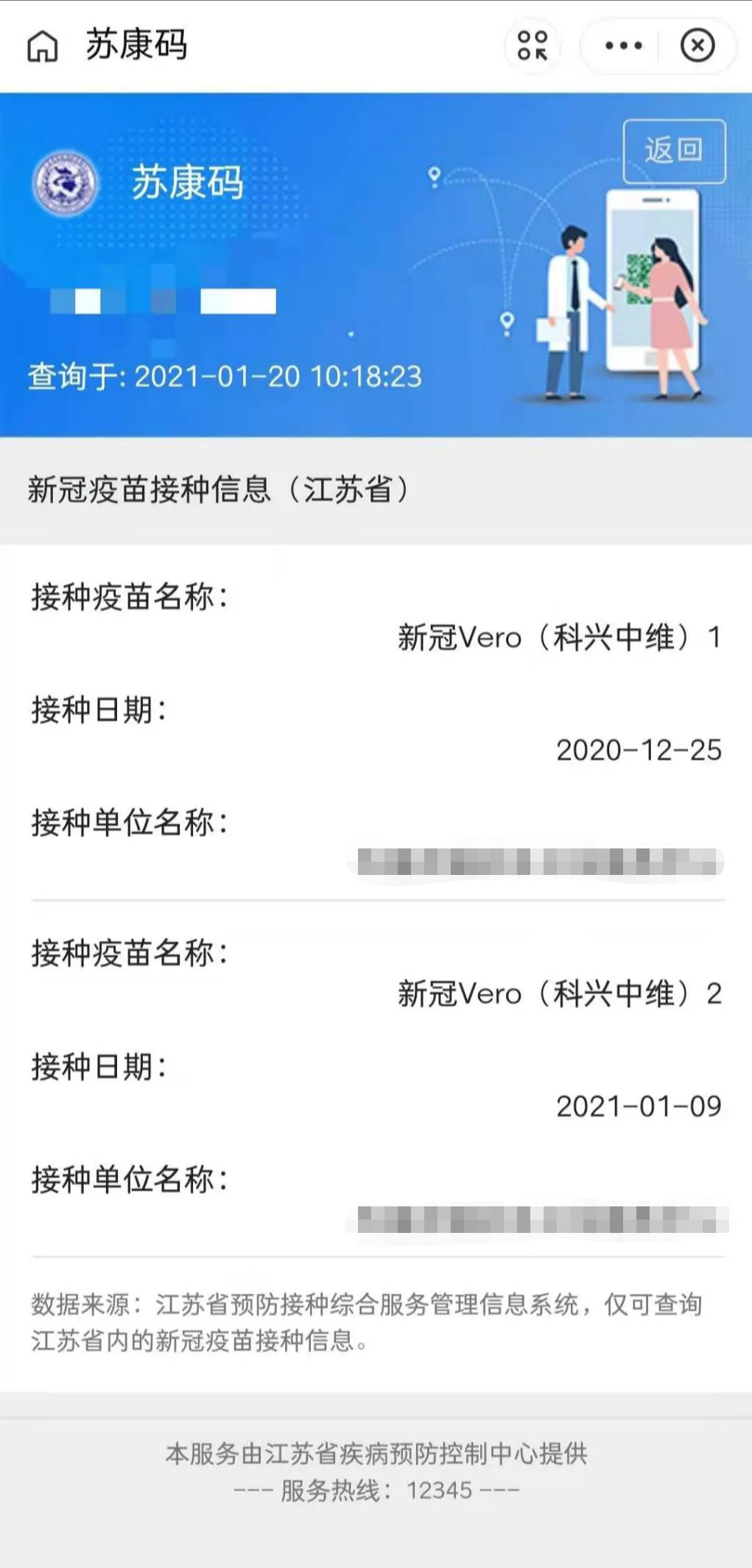The image size is (752, 1568).
Task: Tap the 返回 button to go back
Action: [674, 150]
